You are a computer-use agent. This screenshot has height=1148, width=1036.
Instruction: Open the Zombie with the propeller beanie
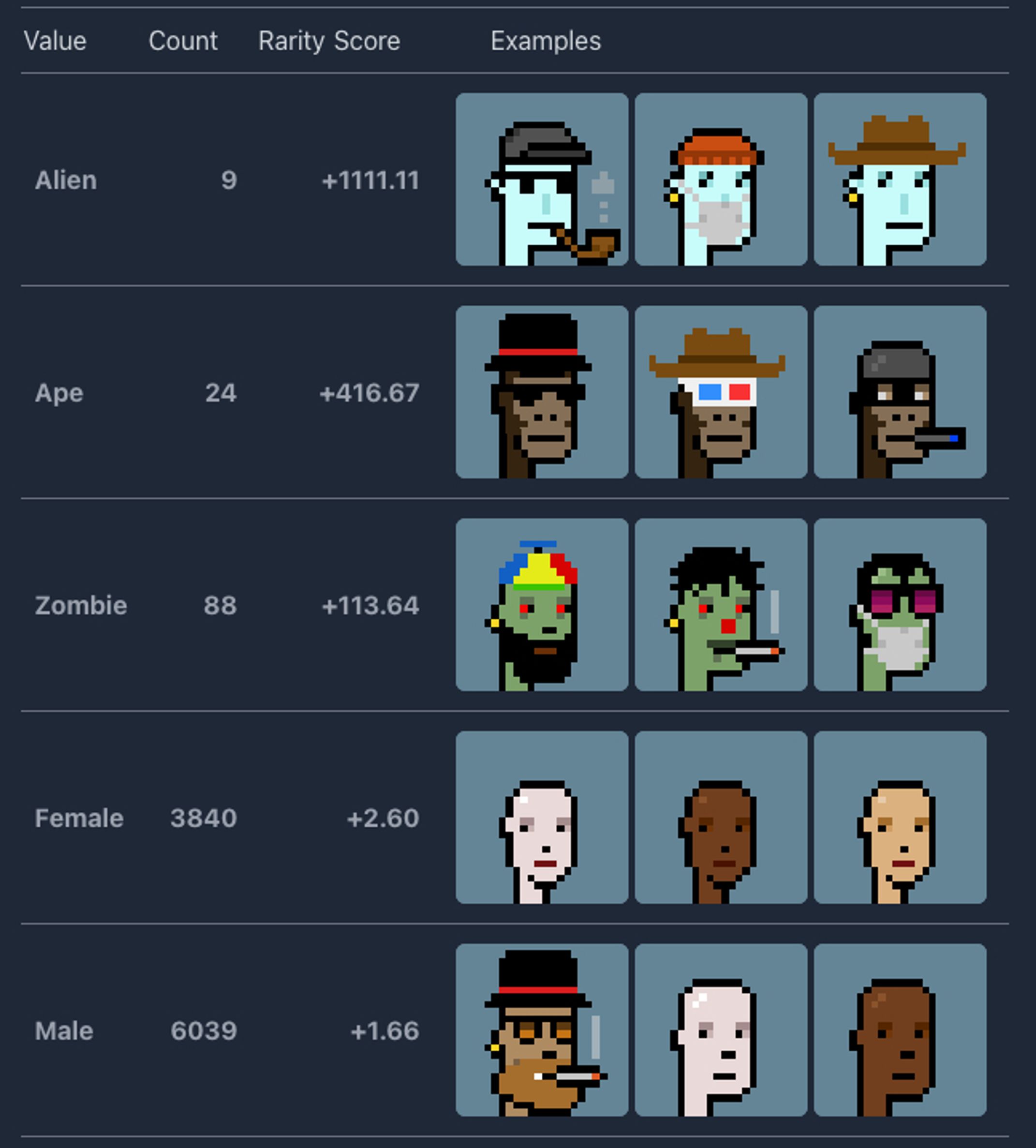542,605
